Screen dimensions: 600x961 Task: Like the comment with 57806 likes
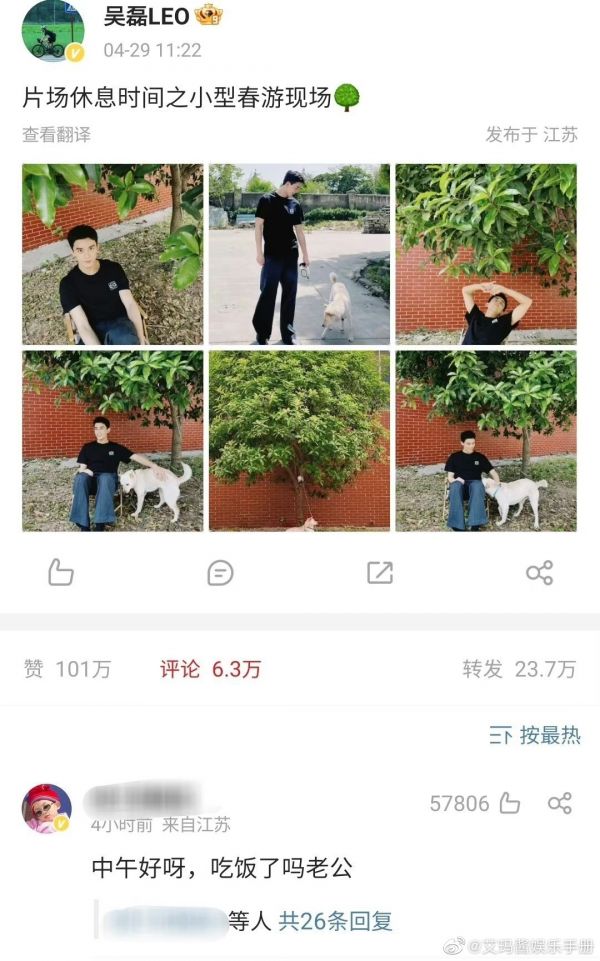click(510, 803)
